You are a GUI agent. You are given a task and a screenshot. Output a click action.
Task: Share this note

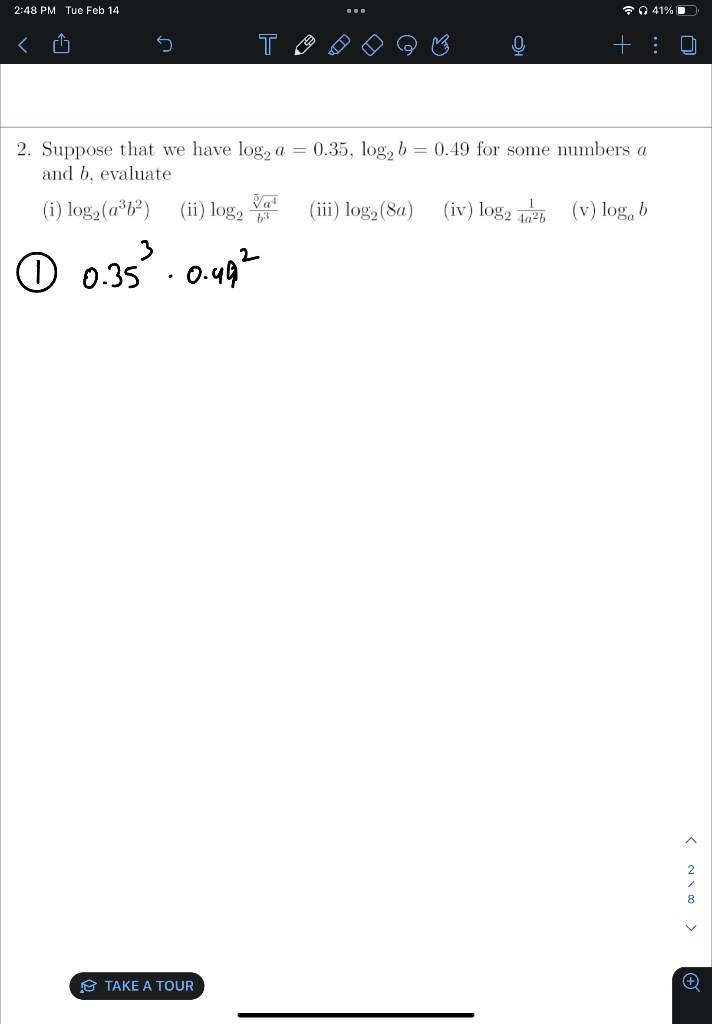click(x=61, y=44)
